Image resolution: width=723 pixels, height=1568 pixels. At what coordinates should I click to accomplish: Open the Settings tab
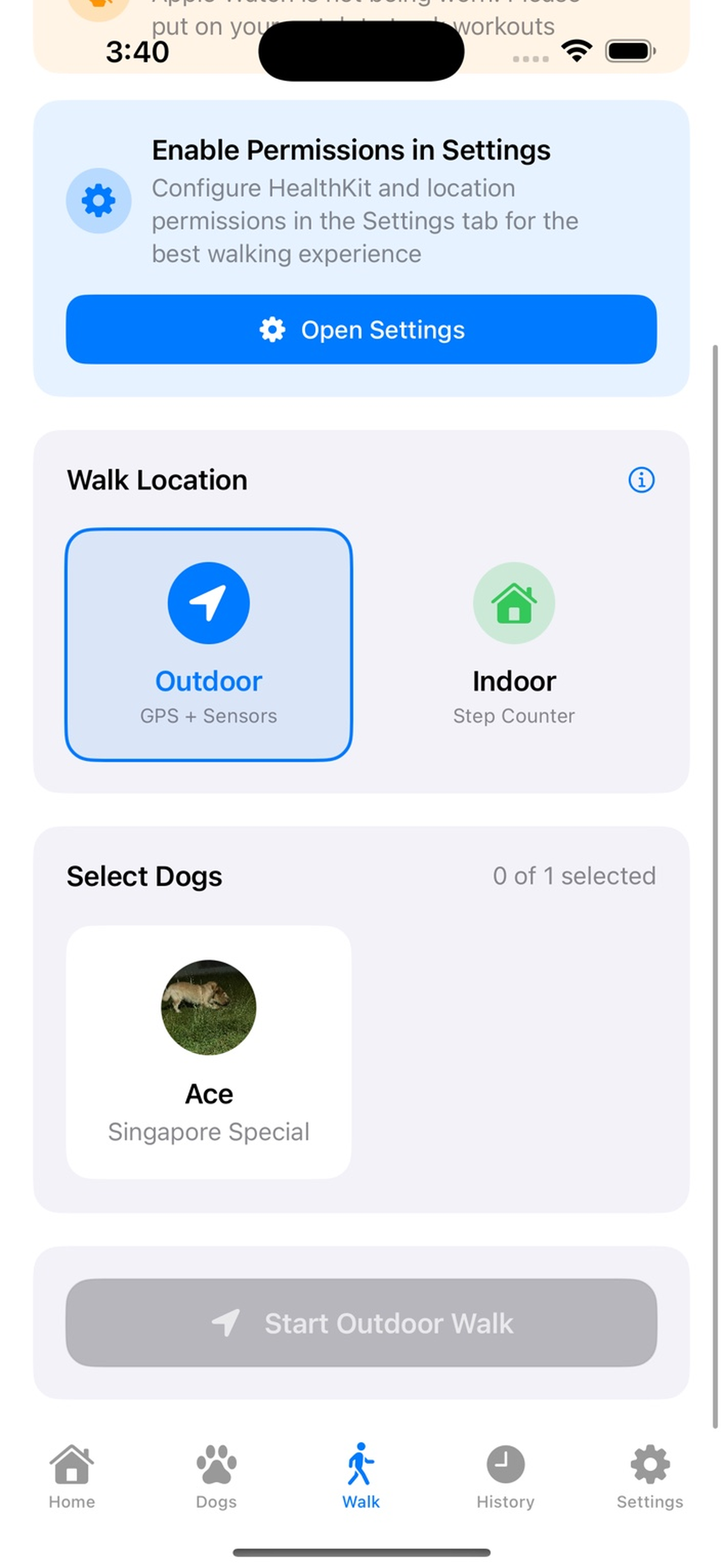(650, 1475)
